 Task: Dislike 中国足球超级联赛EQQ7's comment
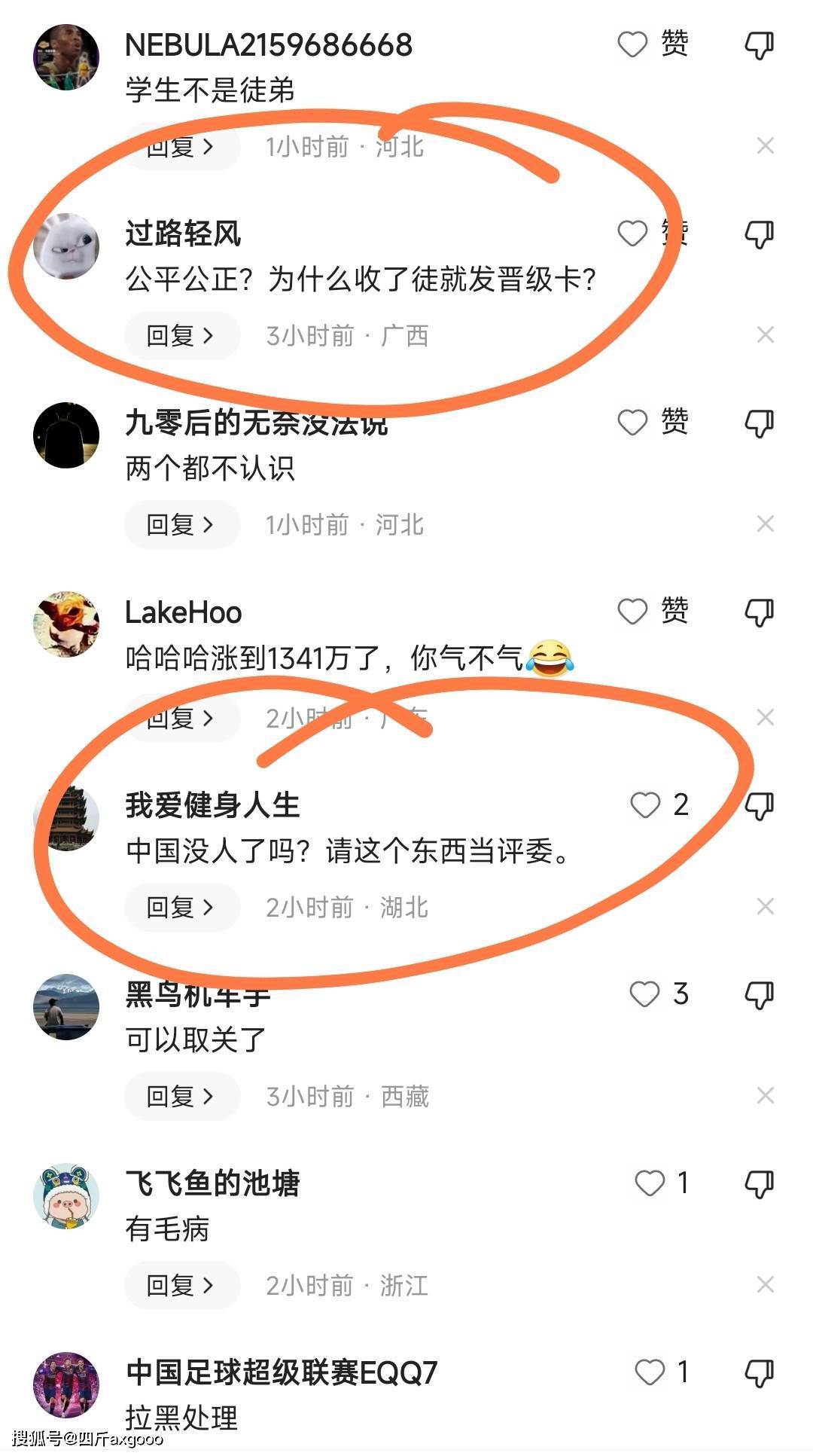pyautogui.click(x=759, y=1373)
